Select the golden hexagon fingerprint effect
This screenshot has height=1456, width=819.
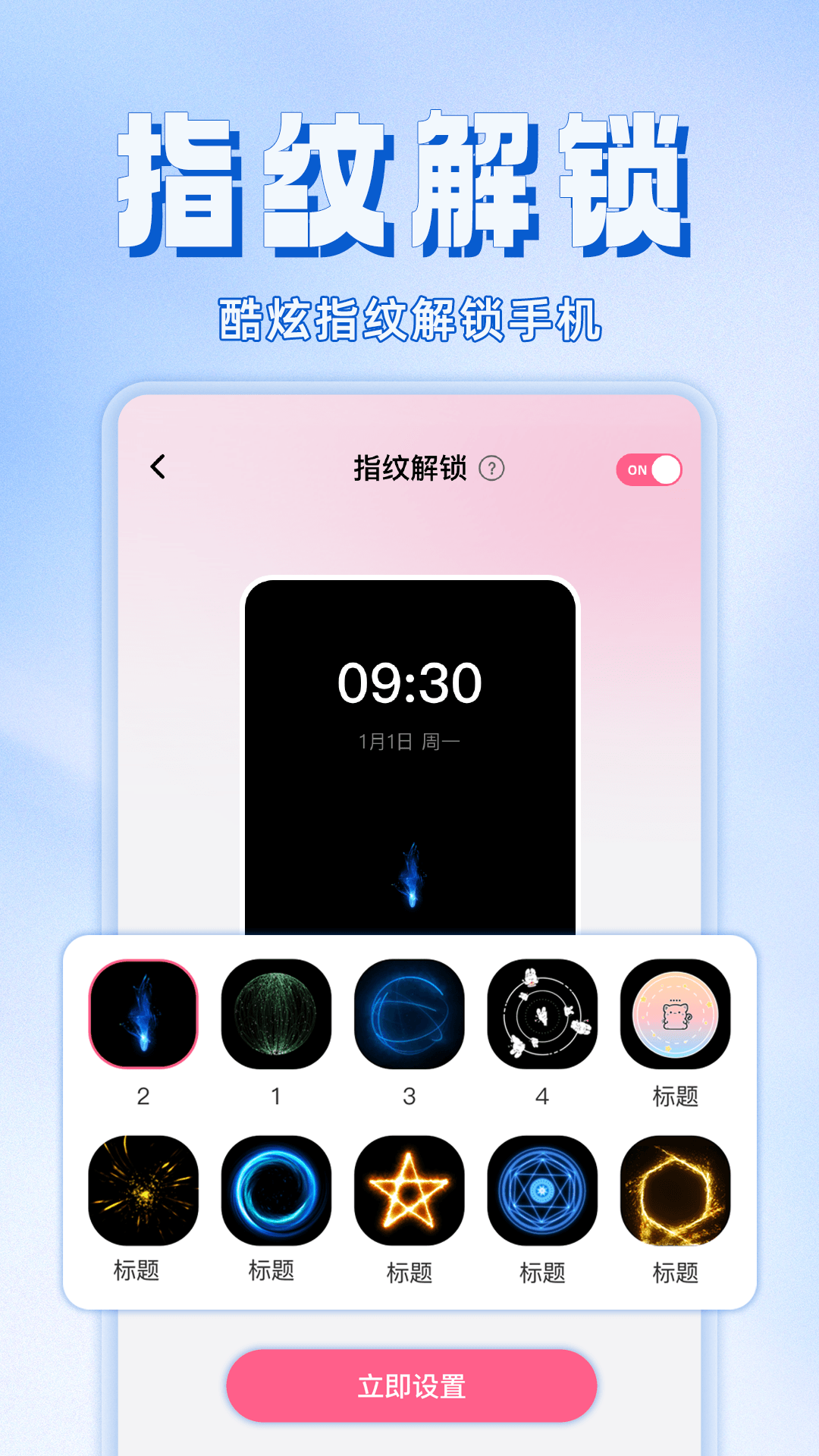[676, 1192]
